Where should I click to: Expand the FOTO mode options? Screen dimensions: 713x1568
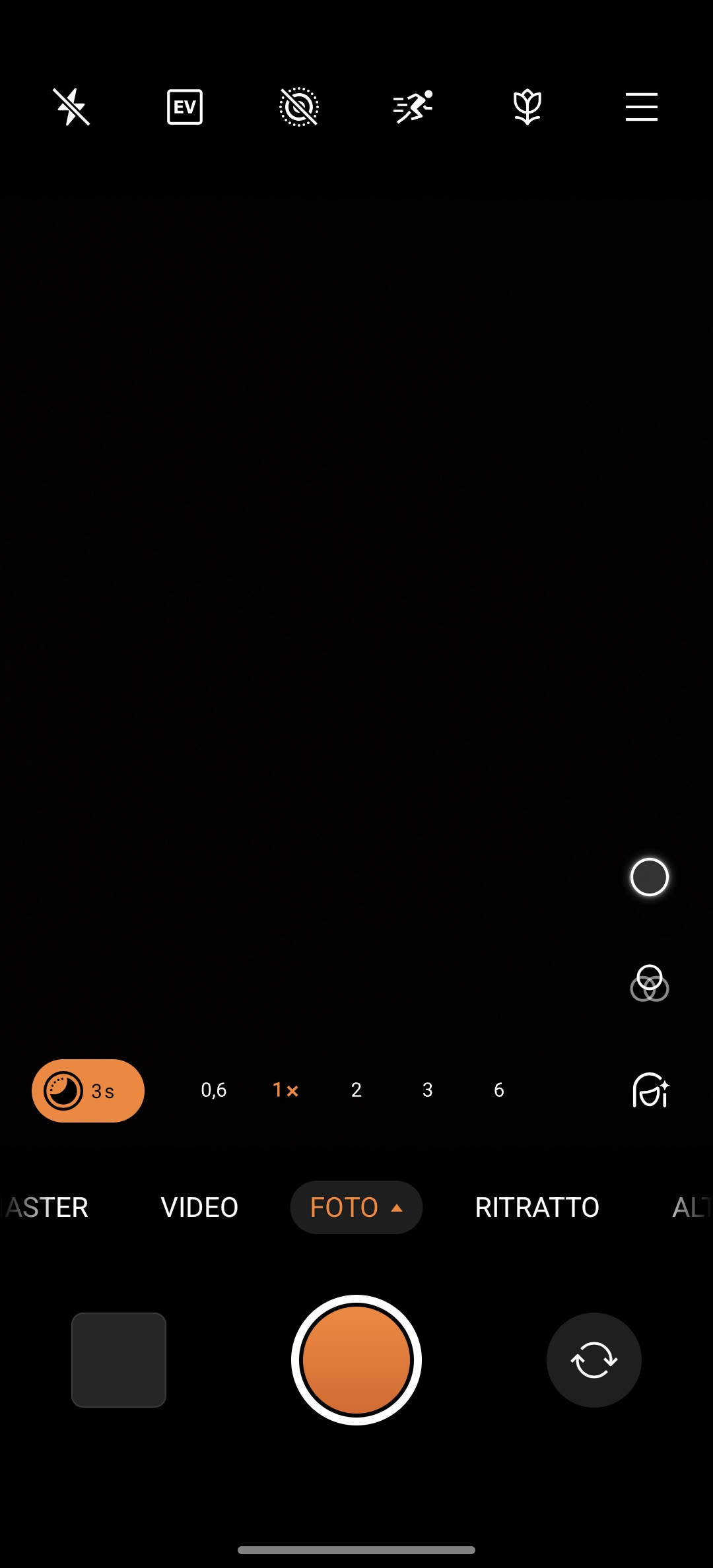[356, 1207]
